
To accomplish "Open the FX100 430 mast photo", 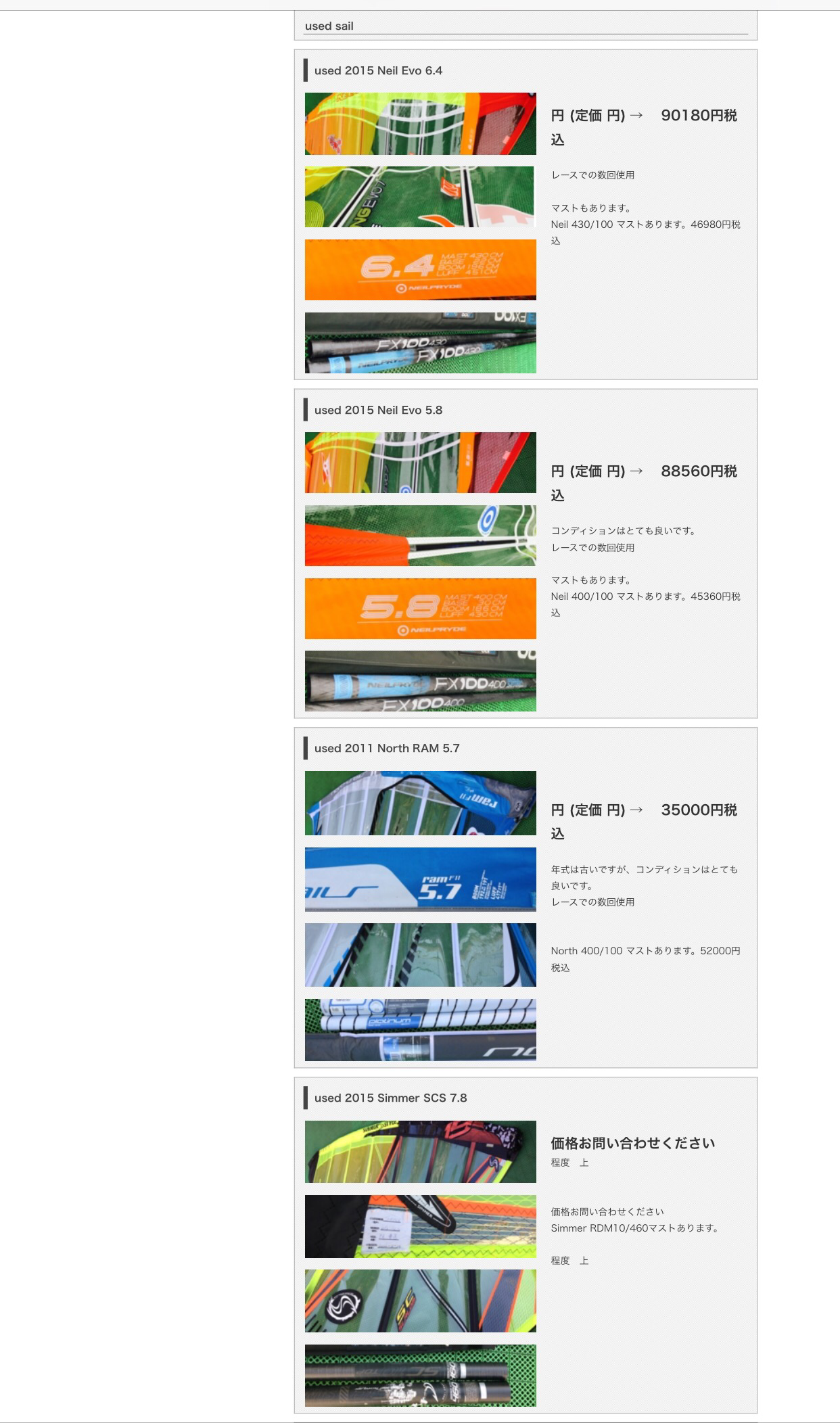I will 420,343.
